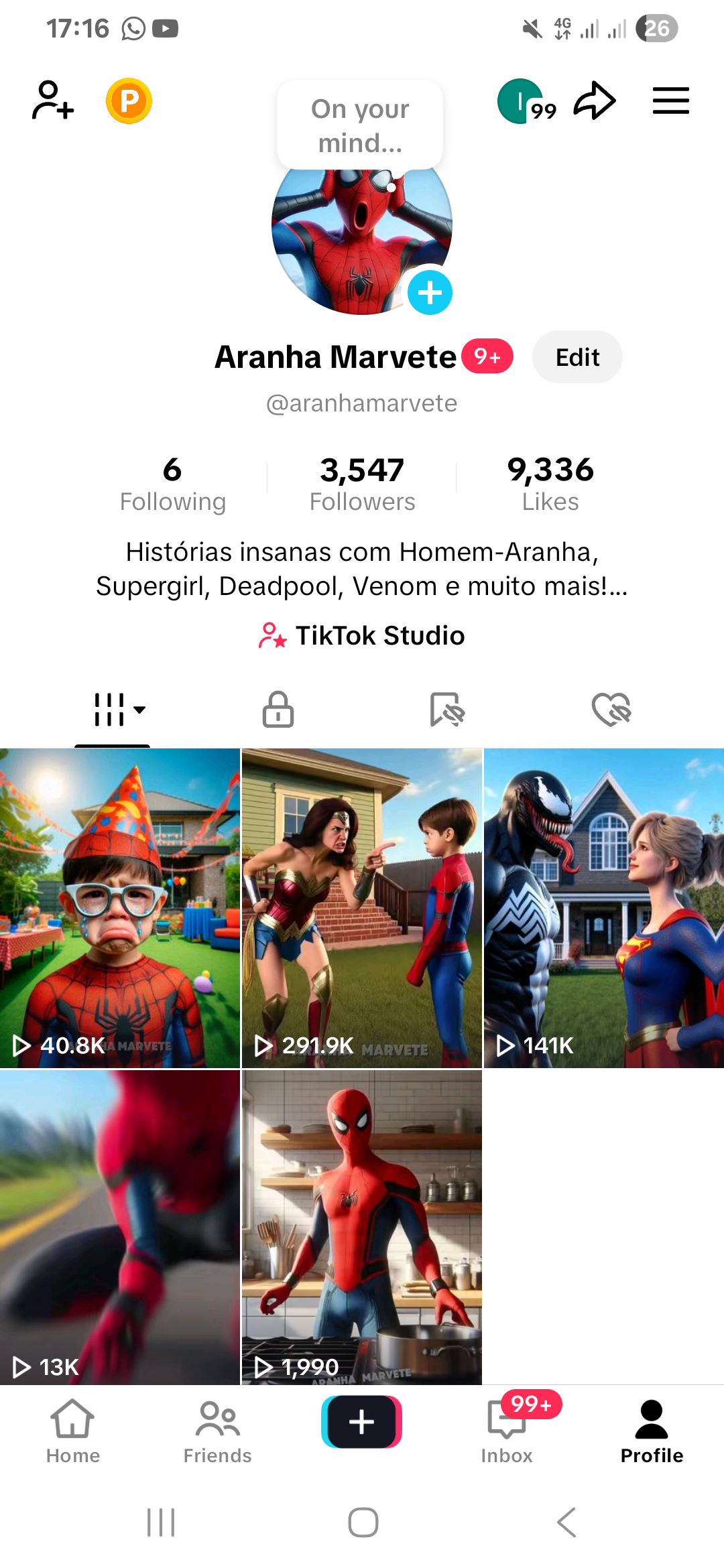Go to the Home tab
The image size is (724, 1568).
[72, 1430]
